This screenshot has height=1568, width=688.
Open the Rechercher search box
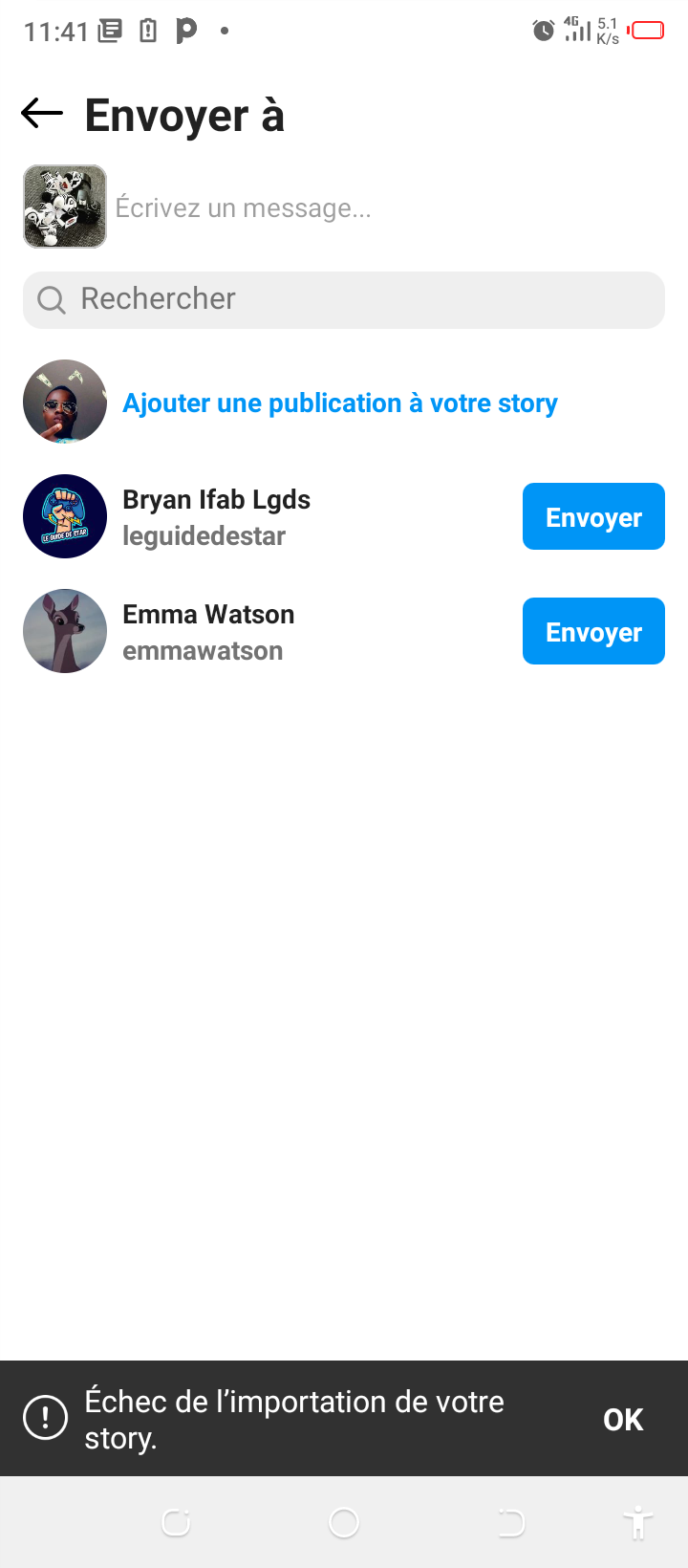(344, 299)
